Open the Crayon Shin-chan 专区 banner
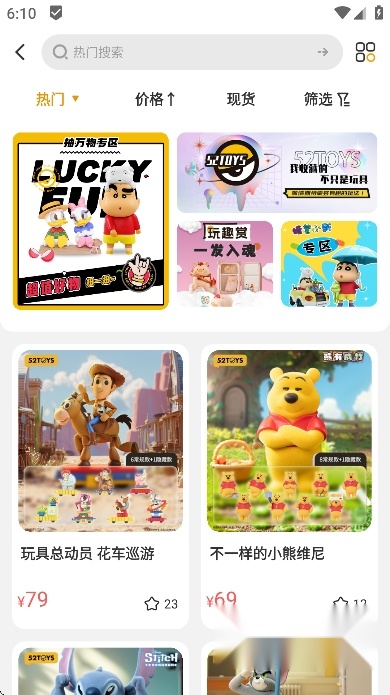This screenshot has height=695, width=390. (x=329, y=264)
